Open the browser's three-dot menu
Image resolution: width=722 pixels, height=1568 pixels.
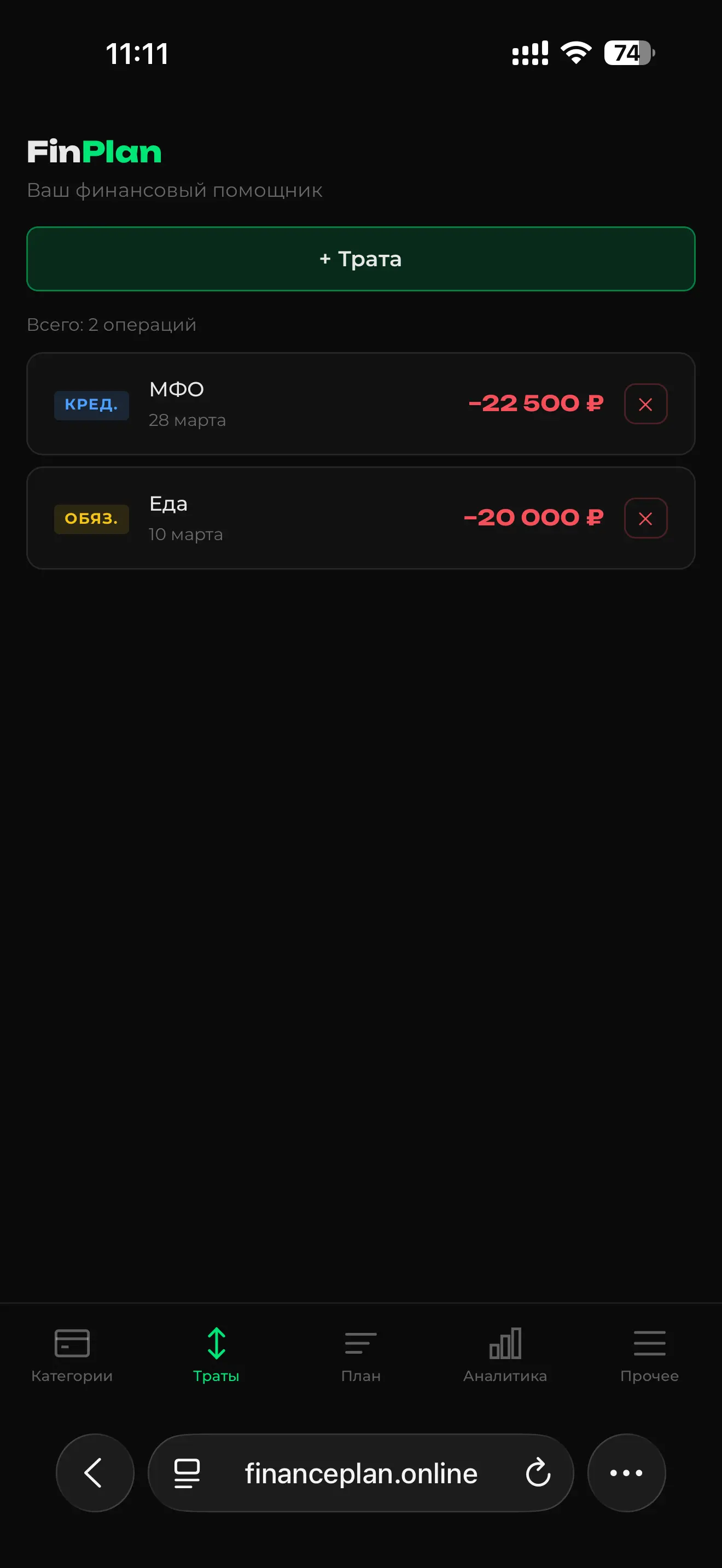coord(626,1472)
